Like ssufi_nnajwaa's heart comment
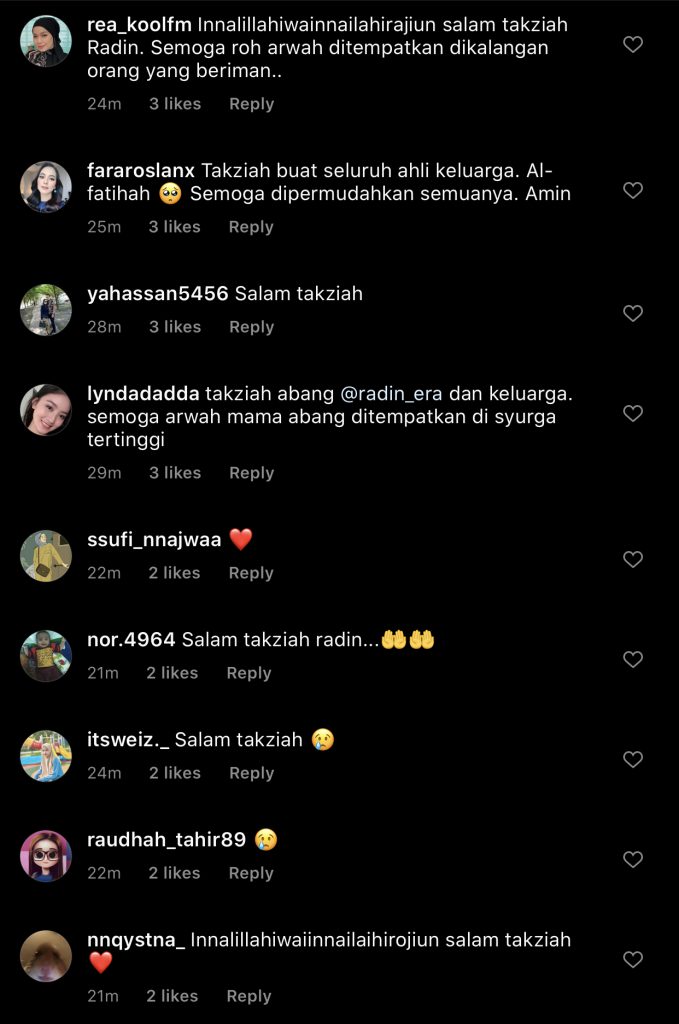Viewport: 679px width, 1024px height. 633,559
